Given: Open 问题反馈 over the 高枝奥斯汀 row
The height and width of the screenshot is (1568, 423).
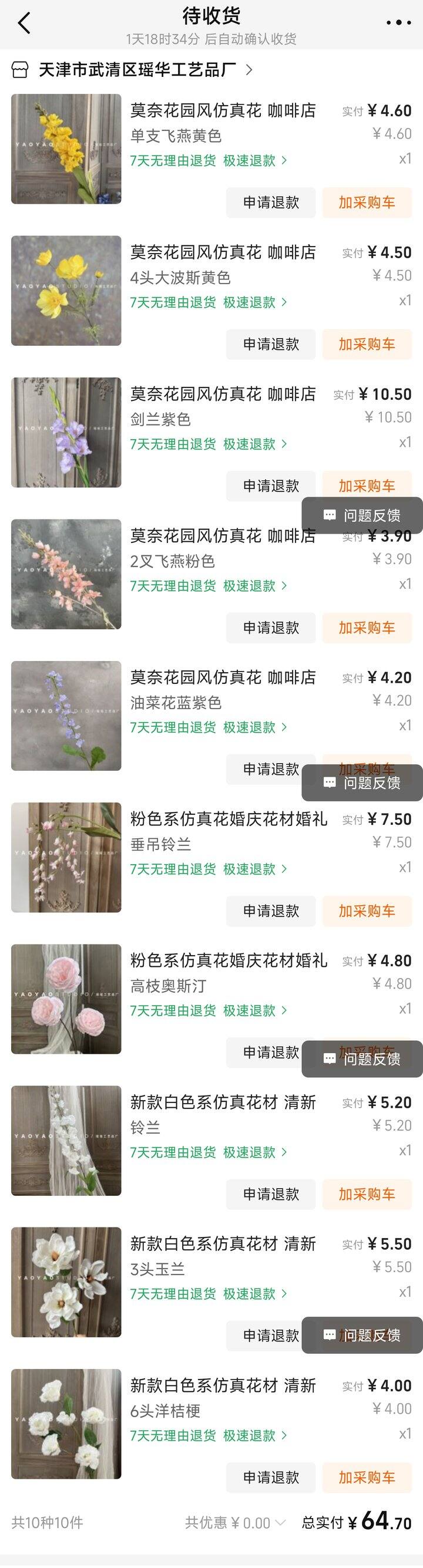Looking at the screenshot, I should (x=362, y=1060).
